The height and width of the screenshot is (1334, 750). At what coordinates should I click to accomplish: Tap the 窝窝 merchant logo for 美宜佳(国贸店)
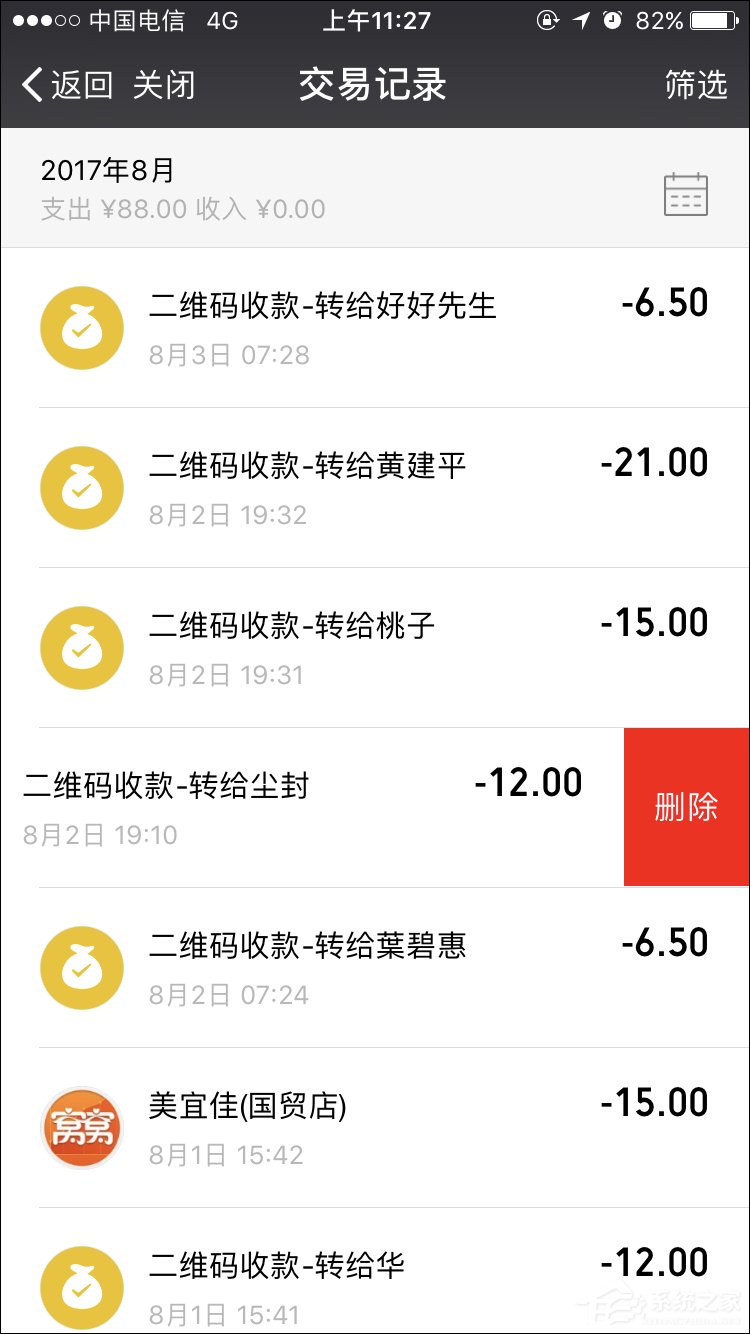(81, 1127)
